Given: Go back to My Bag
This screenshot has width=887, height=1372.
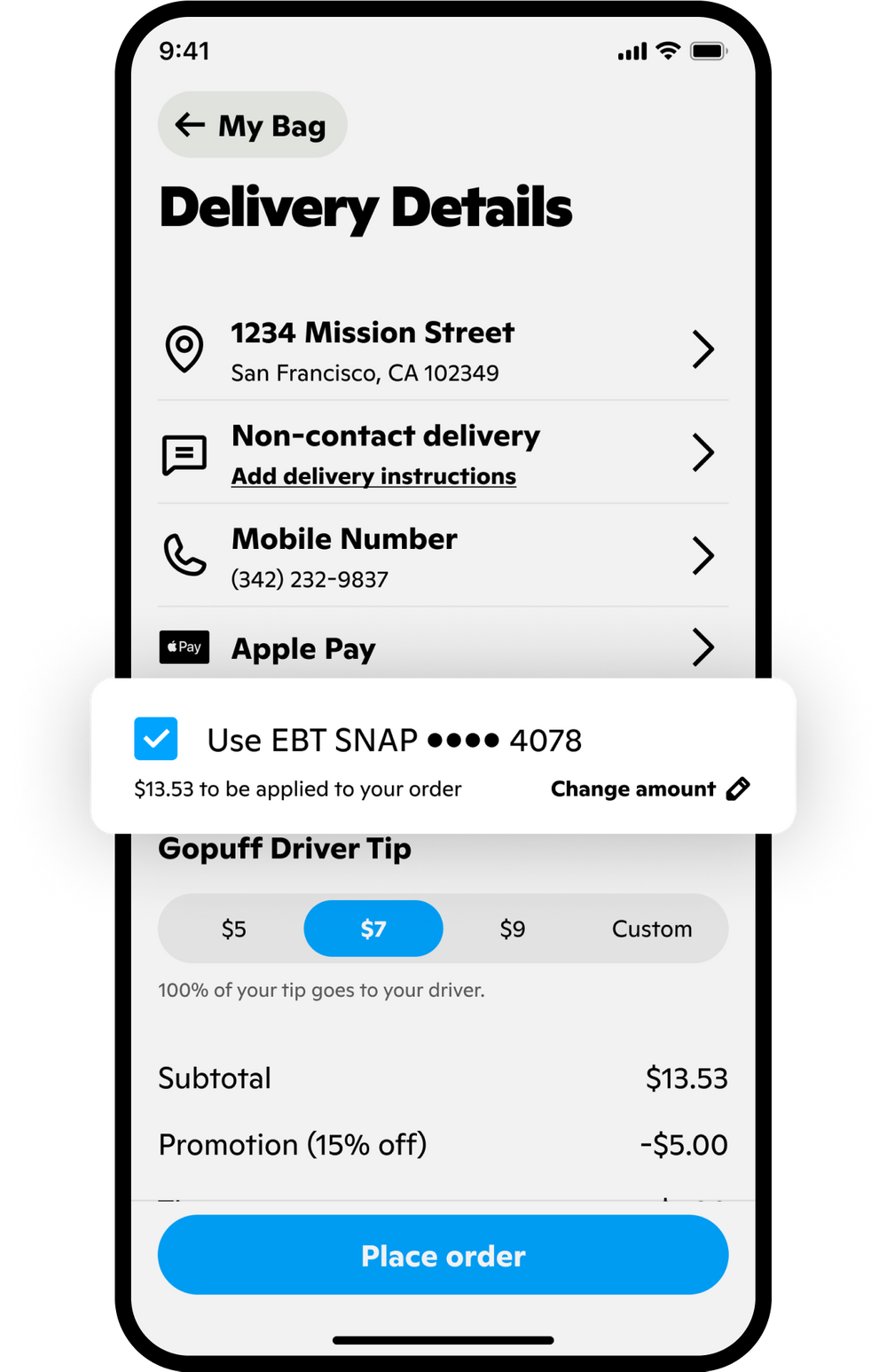Looking at the screenshot, I should point(252,125).
